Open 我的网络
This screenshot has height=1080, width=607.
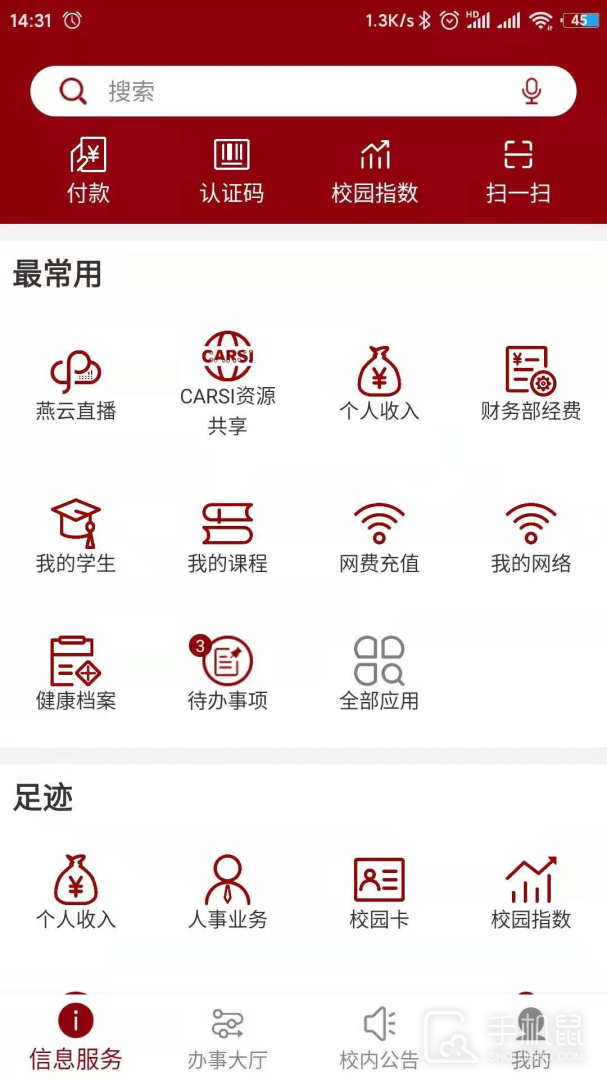[531, 538]
